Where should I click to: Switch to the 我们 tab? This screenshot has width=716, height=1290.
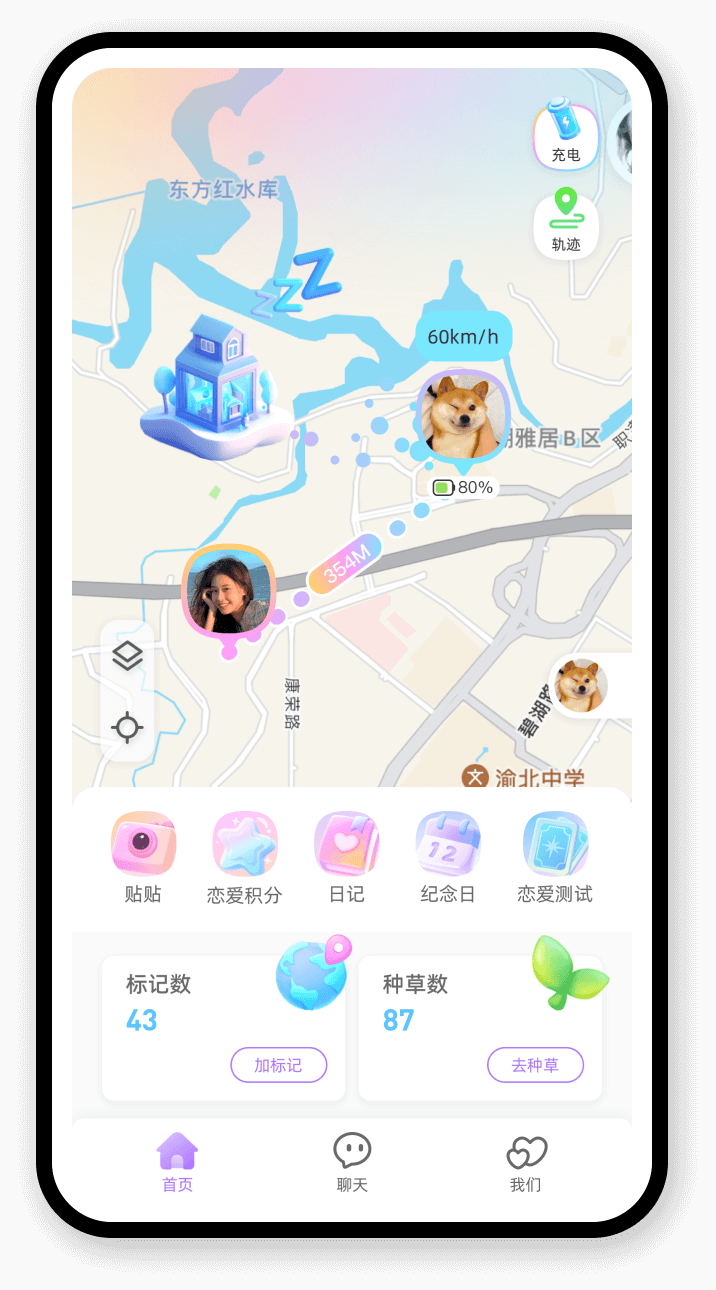pos(526,1163)
